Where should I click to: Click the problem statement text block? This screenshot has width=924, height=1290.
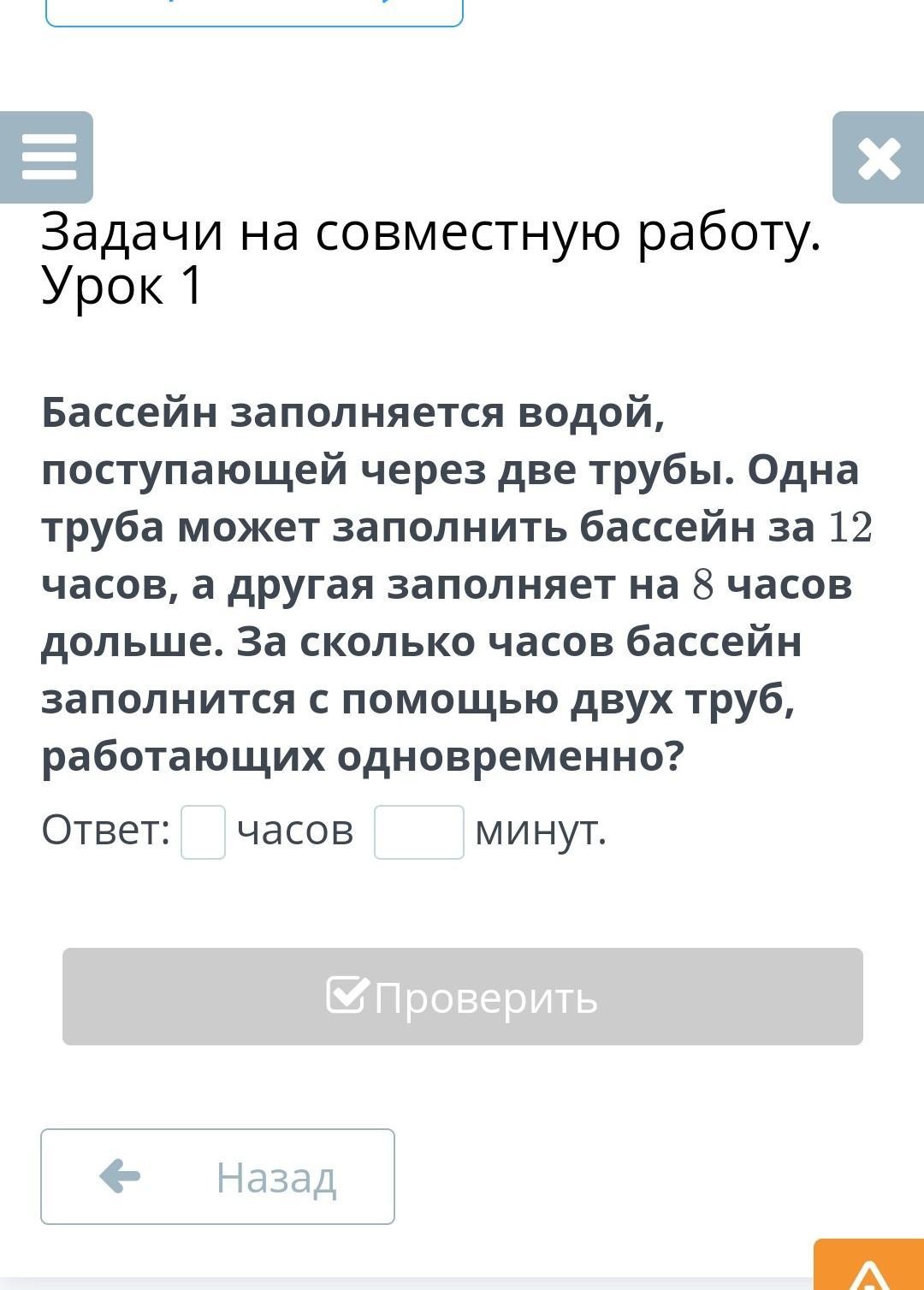tap(453, 586)
